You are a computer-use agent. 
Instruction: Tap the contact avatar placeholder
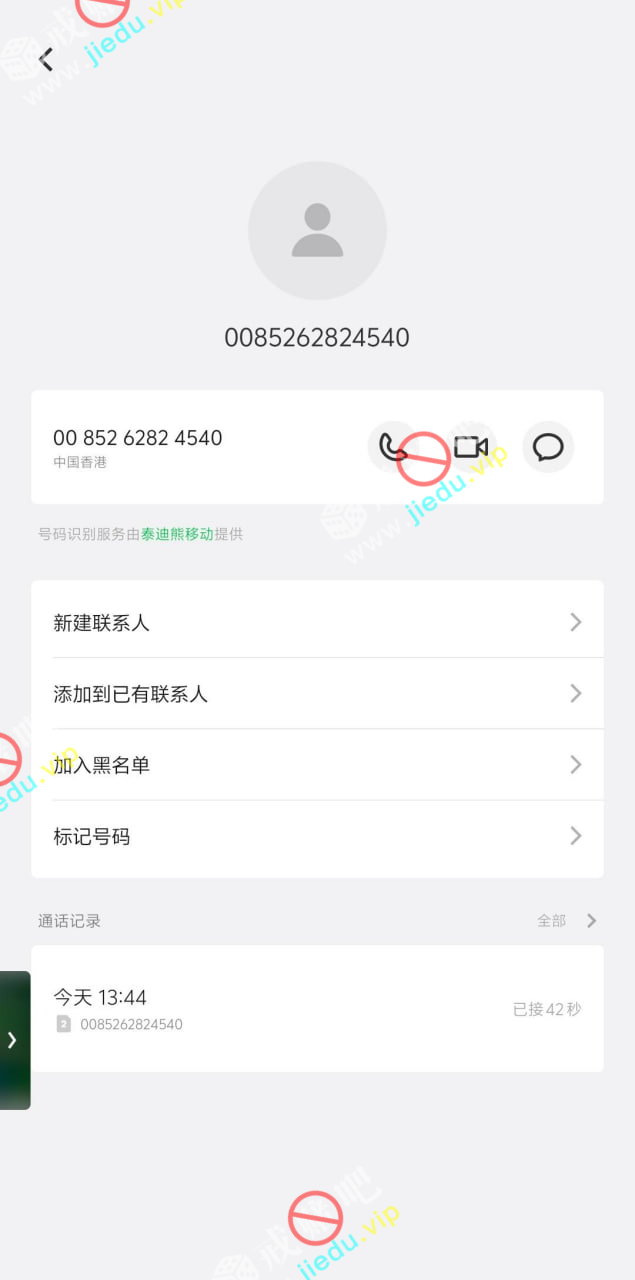tap(317, 231)
